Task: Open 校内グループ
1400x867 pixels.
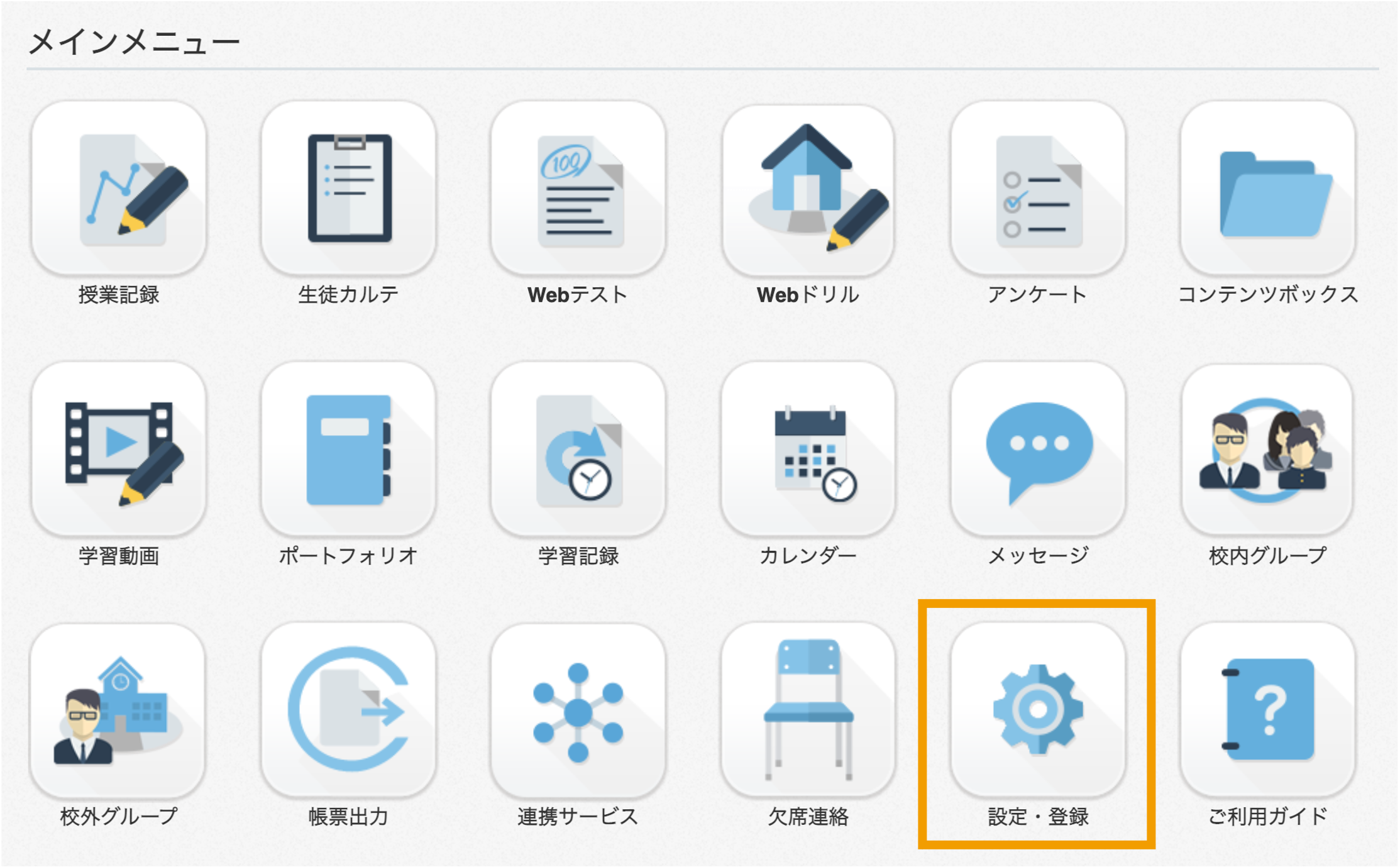Action: [x=1267, y=449]
